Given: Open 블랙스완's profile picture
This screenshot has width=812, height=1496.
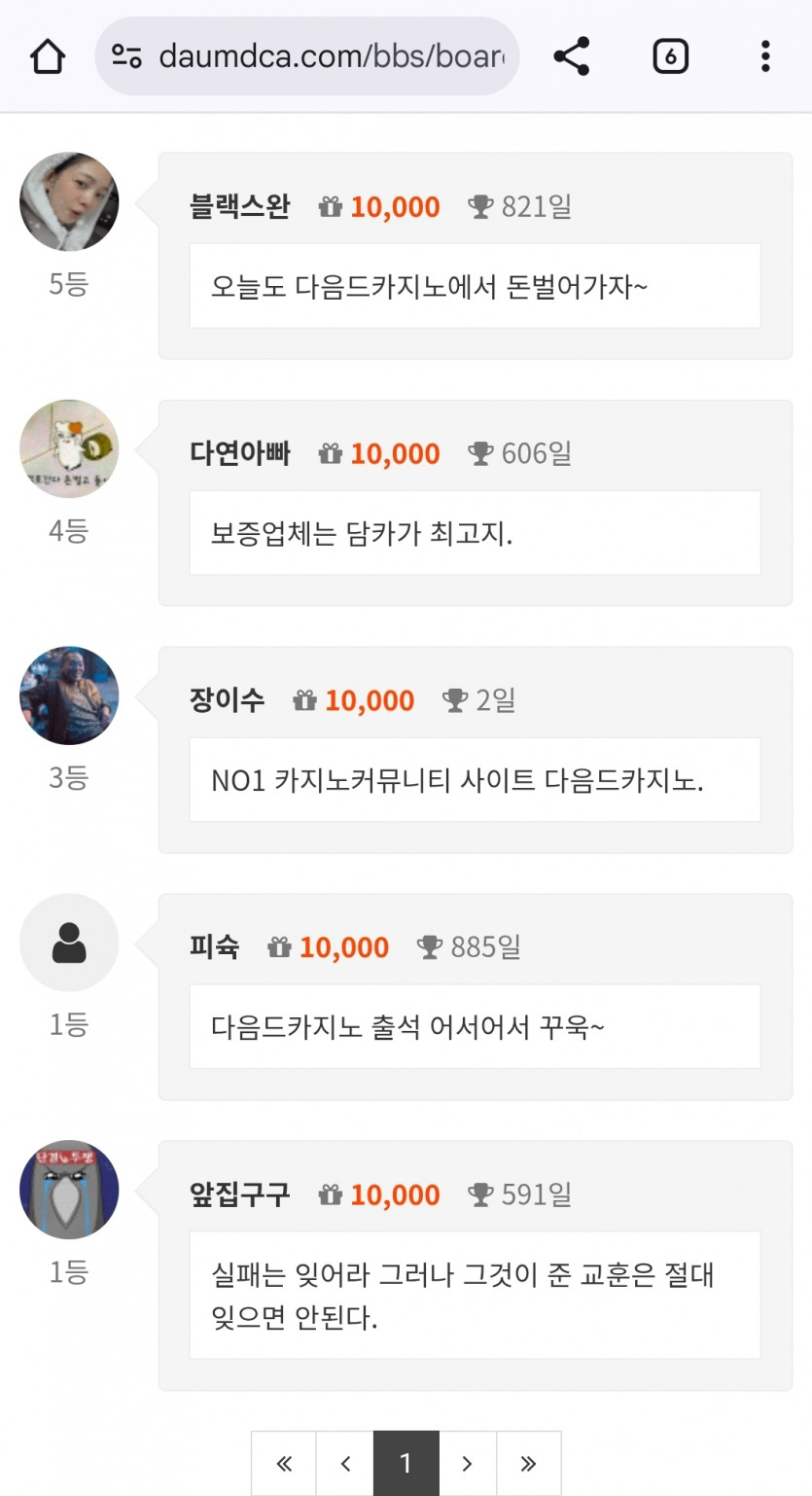Looking at the screenshot, I should coord(69,202).
